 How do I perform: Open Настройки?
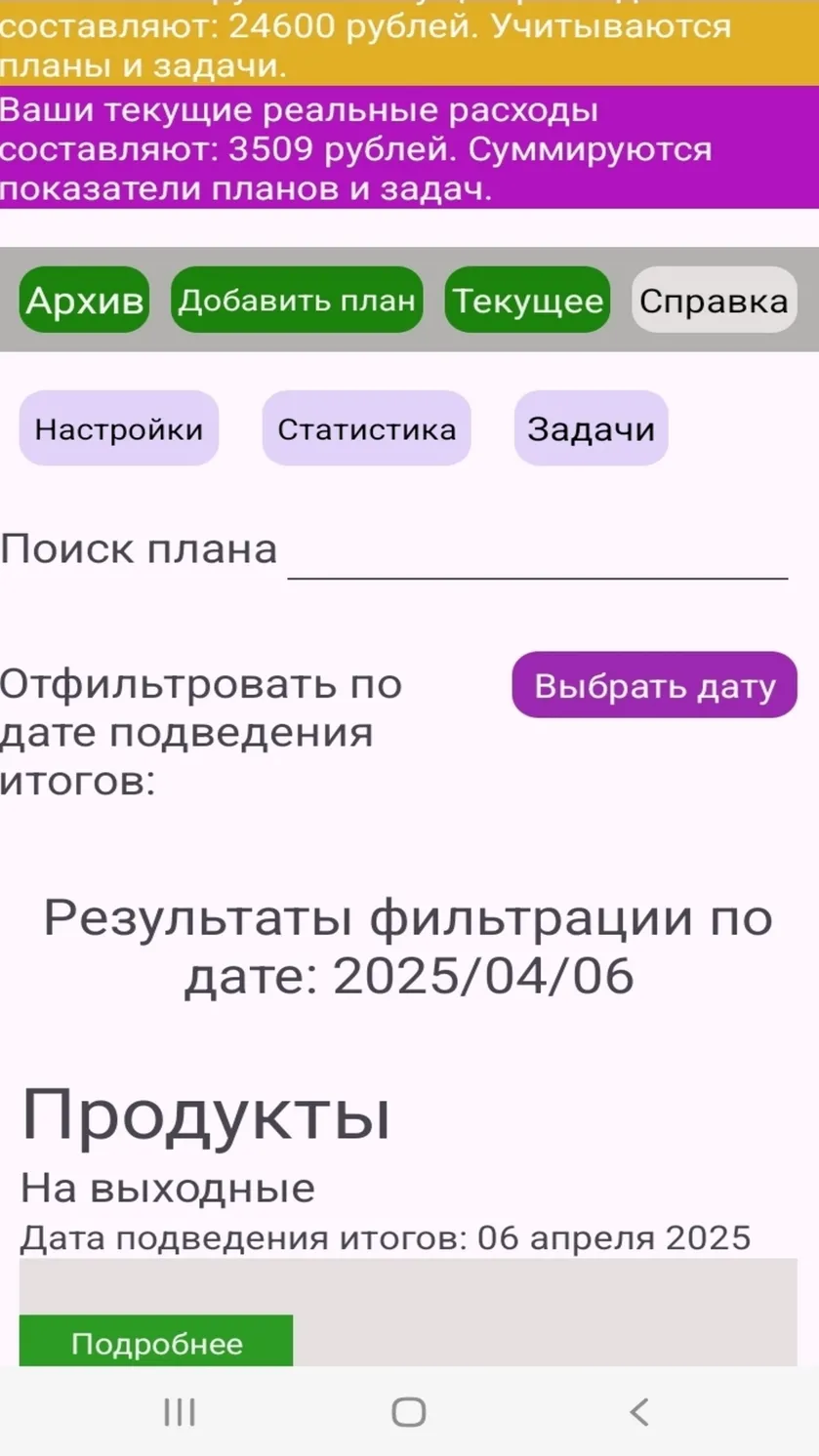pos(119,428)
